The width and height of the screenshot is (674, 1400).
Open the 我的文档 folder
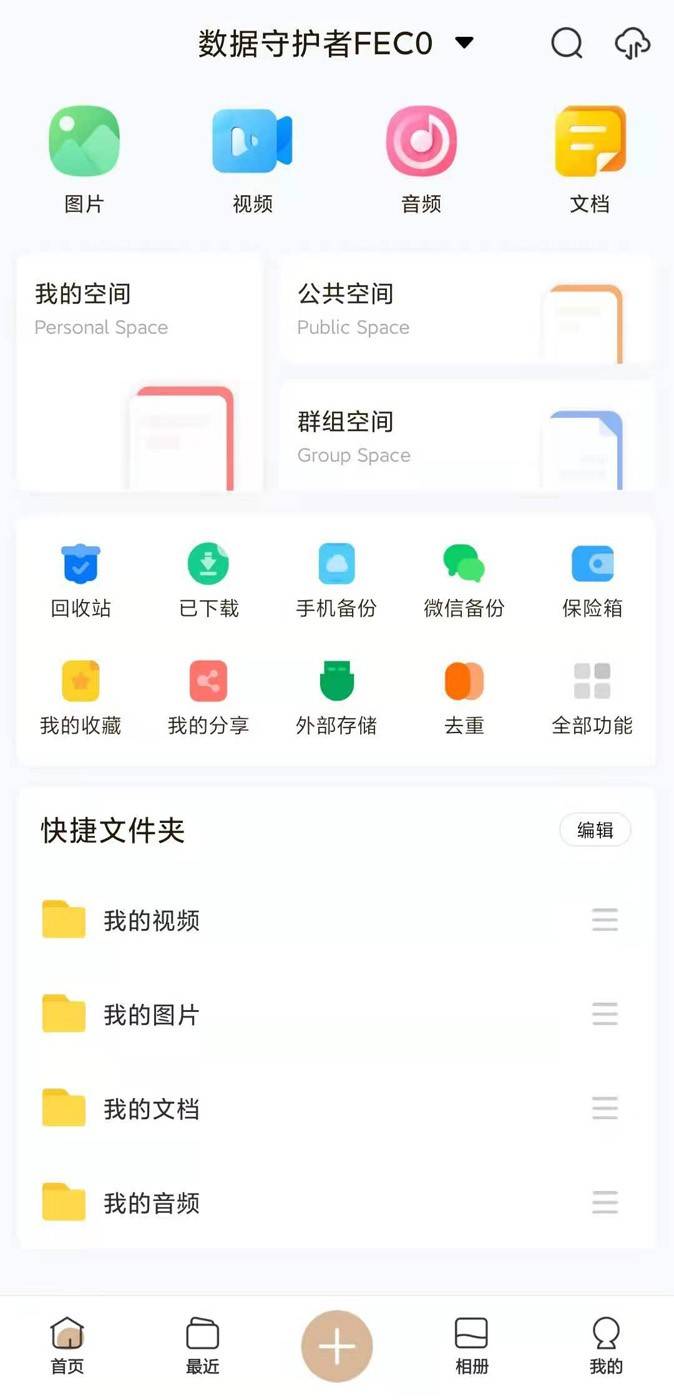[x=337, y=1108]
